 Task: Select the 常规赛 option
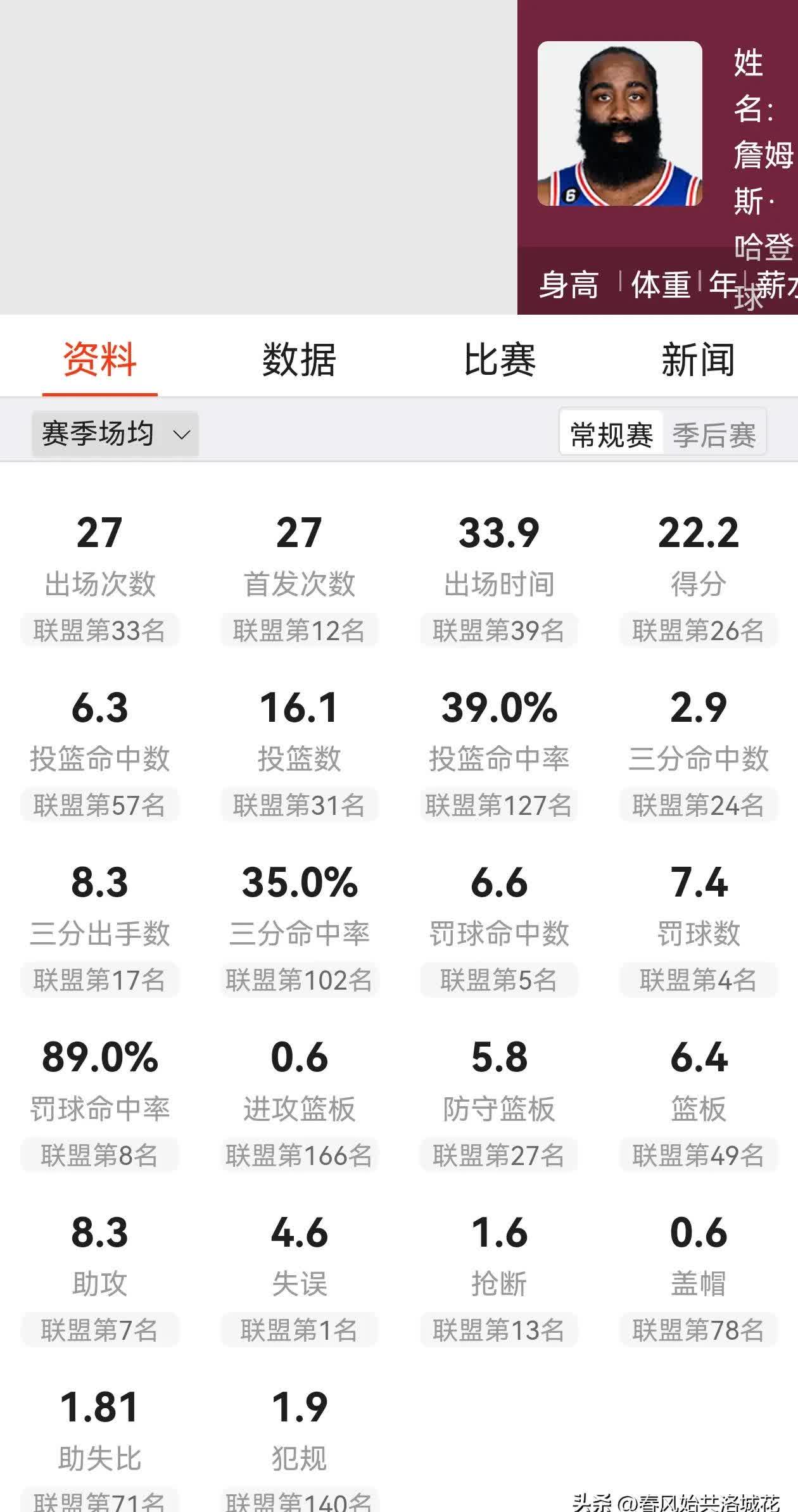click(610, 434)
